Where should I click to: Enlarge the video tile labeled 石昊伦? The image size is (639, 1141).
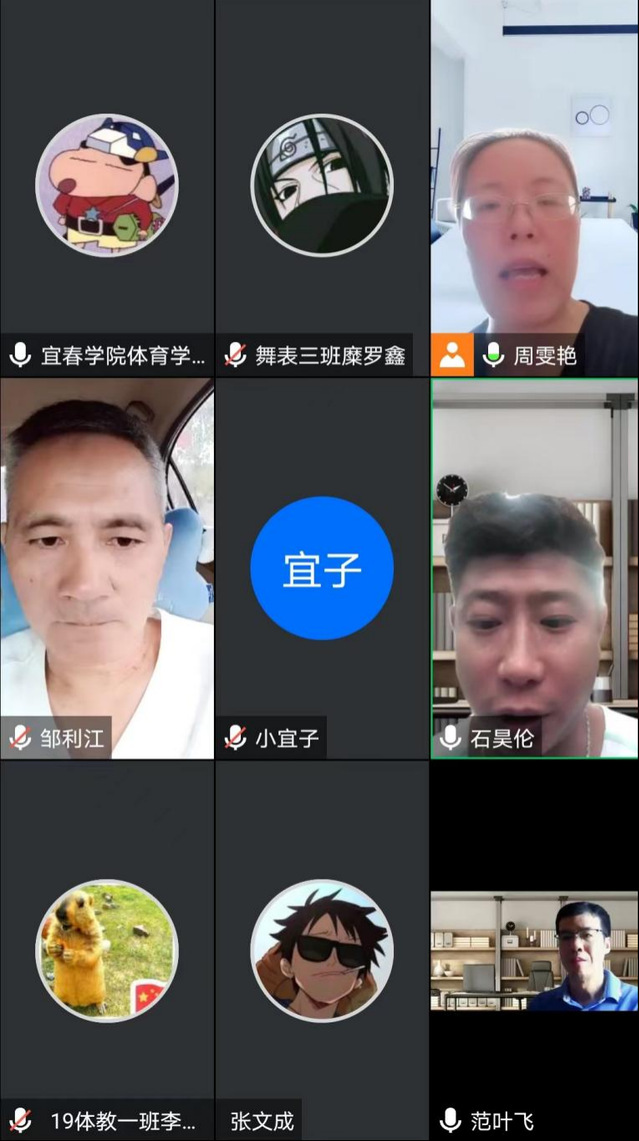coord(534,566)
